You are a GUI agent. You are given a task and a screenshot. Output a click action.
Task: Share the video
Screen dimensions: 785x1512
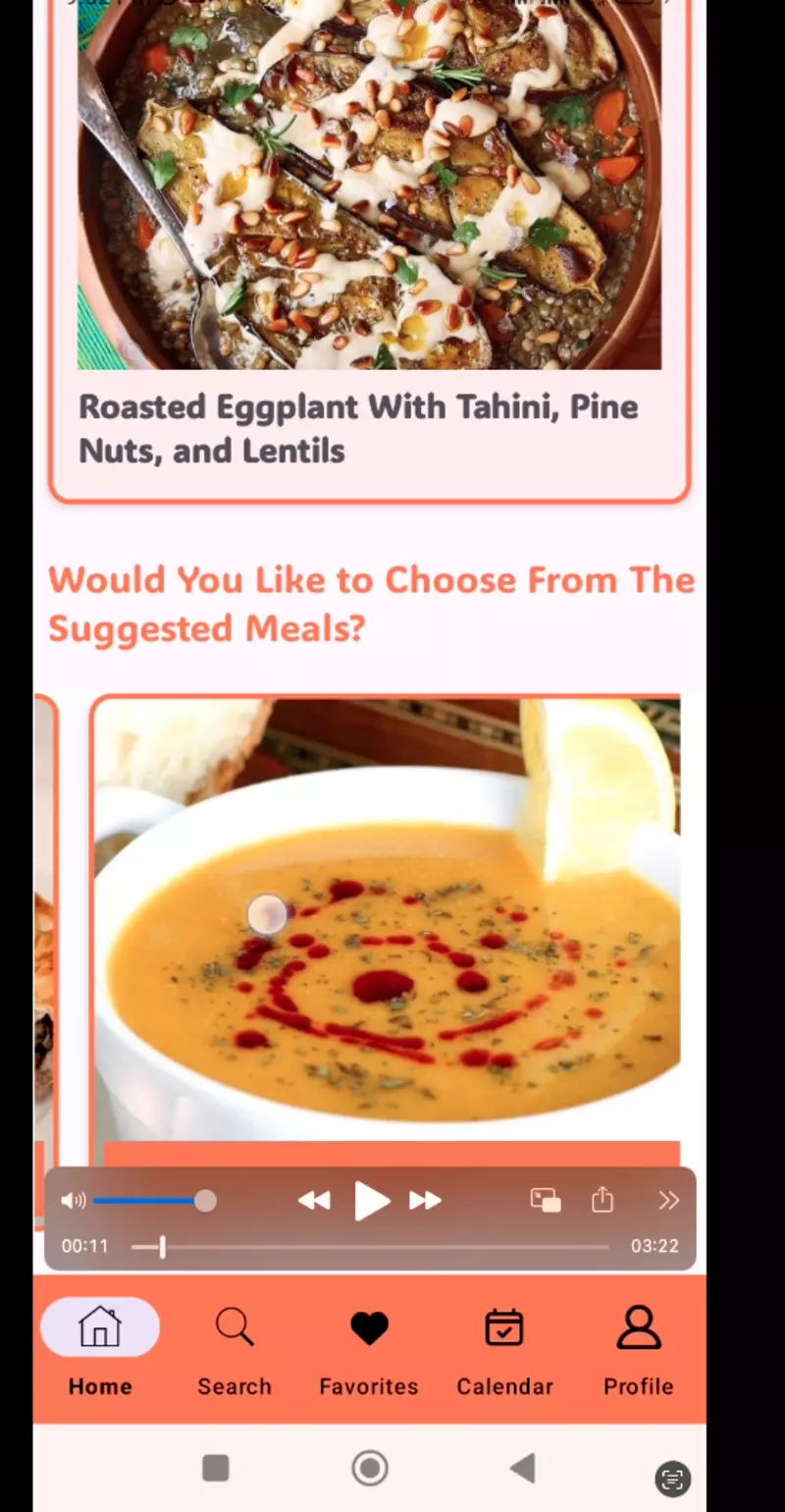click(x=602, y=1200)
